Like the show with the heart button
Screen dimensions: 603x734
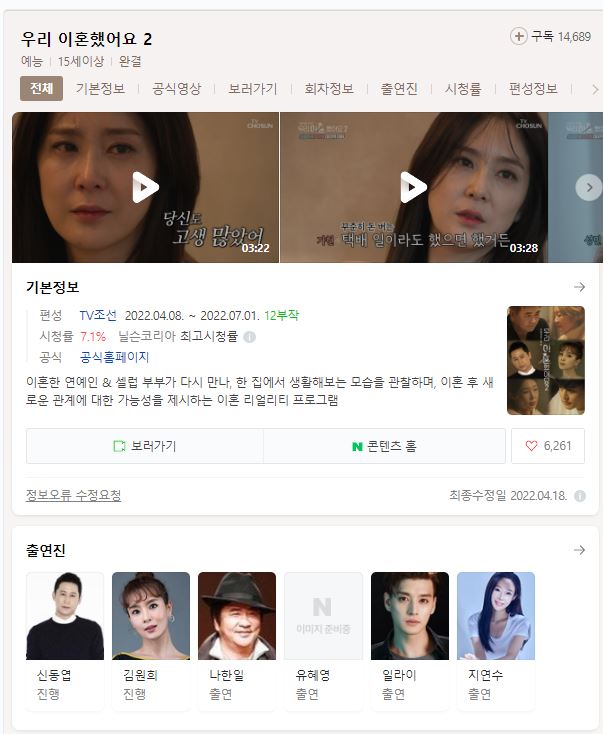(x=548, y=446)
